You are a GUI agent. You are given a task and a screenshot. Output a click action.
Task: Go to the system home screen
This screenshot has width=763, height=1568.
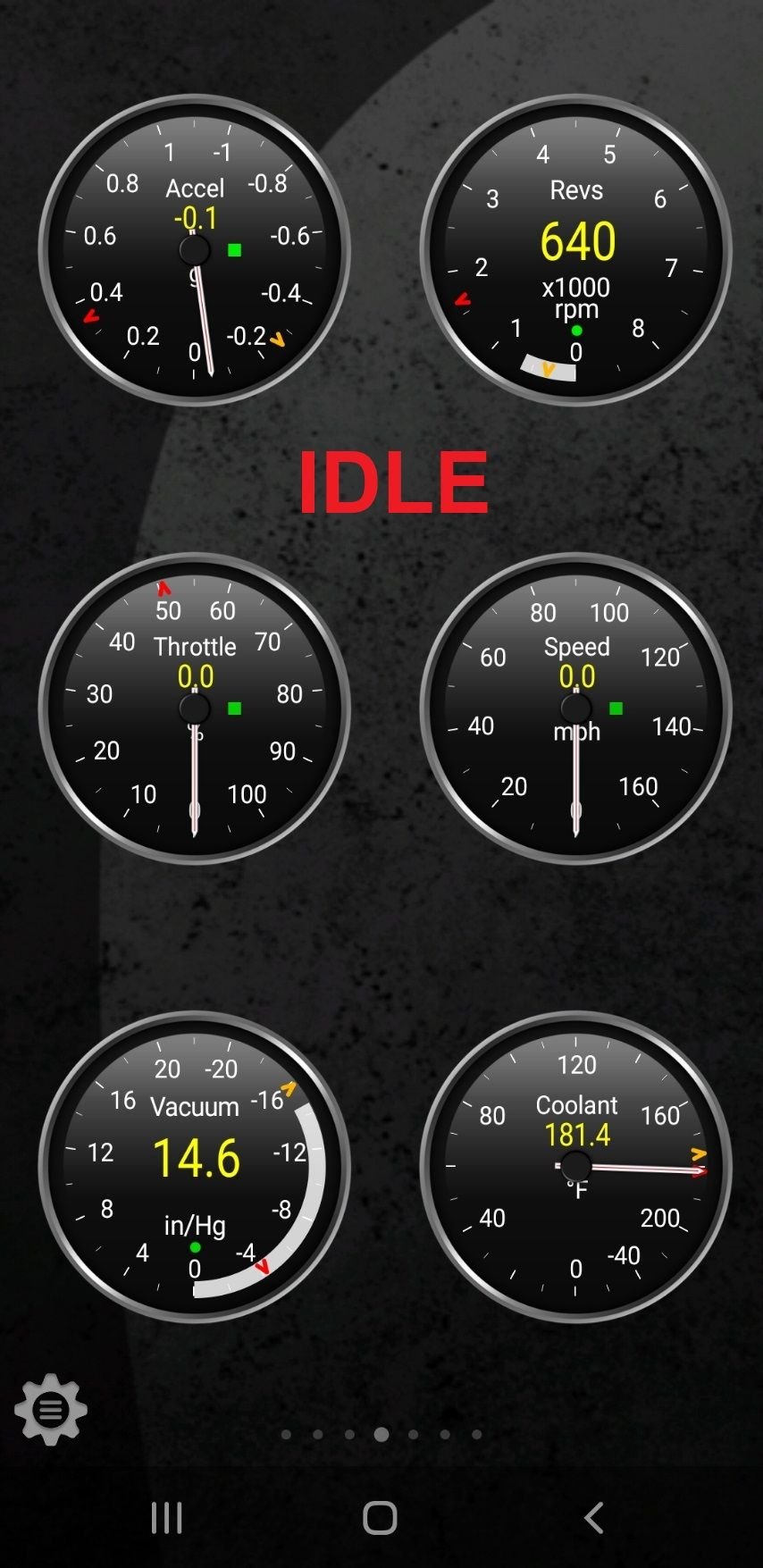(x=381, y=1517)
